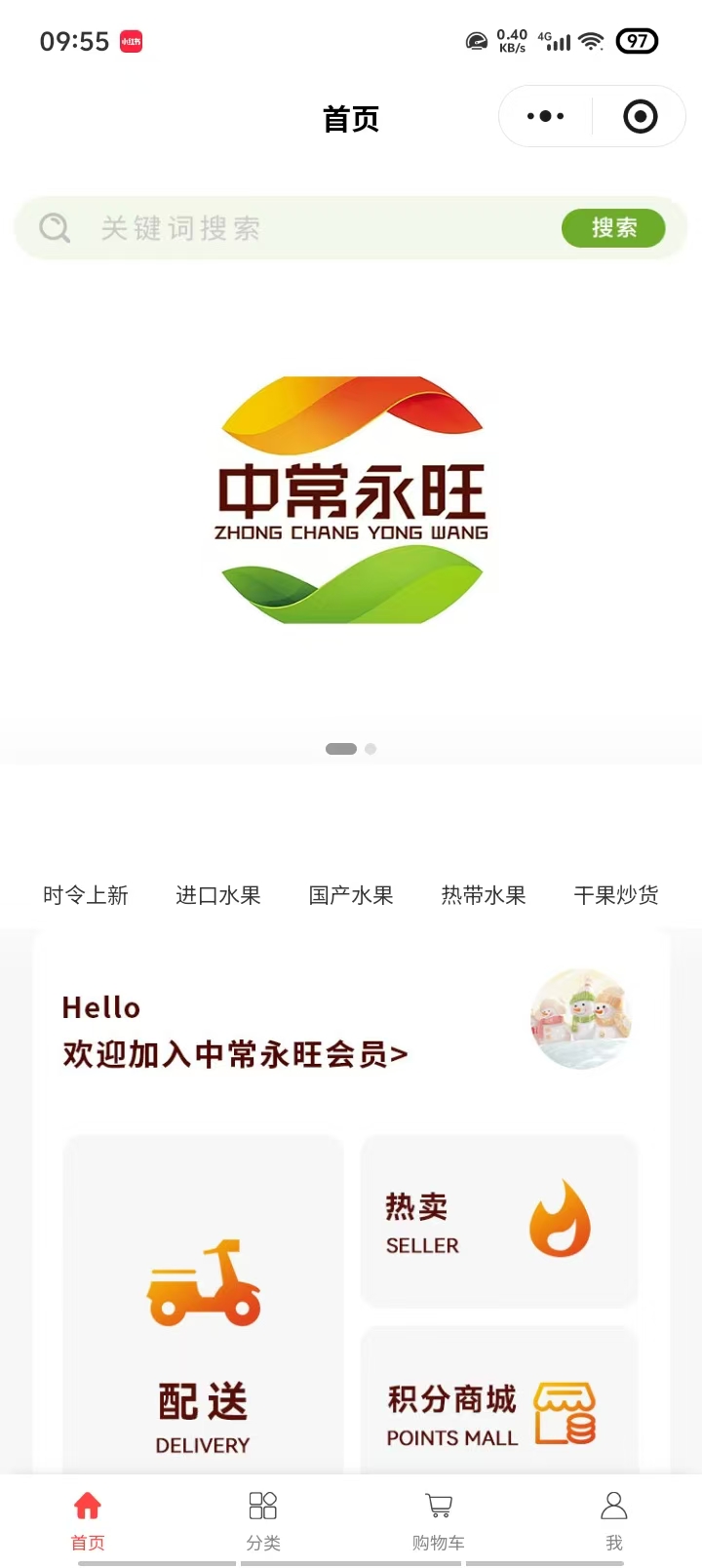Tap the snowman profile avatar

[581, 1019]
